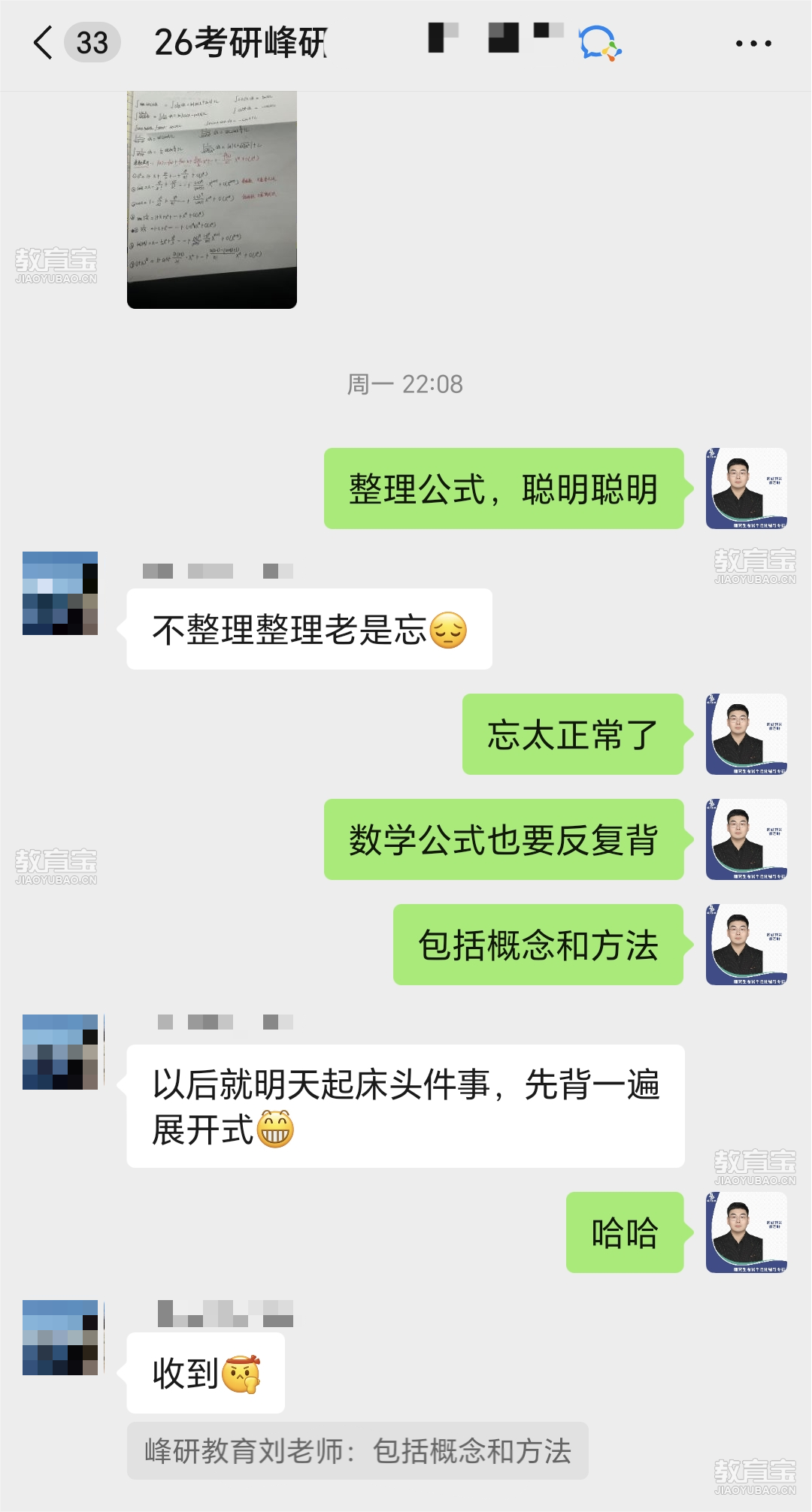Image resolution: width=812 pixels, height=1512 pixels.
Task: Open the avatar beside the 以后就明天起床头件事 message
Action: coord(60,1051)
